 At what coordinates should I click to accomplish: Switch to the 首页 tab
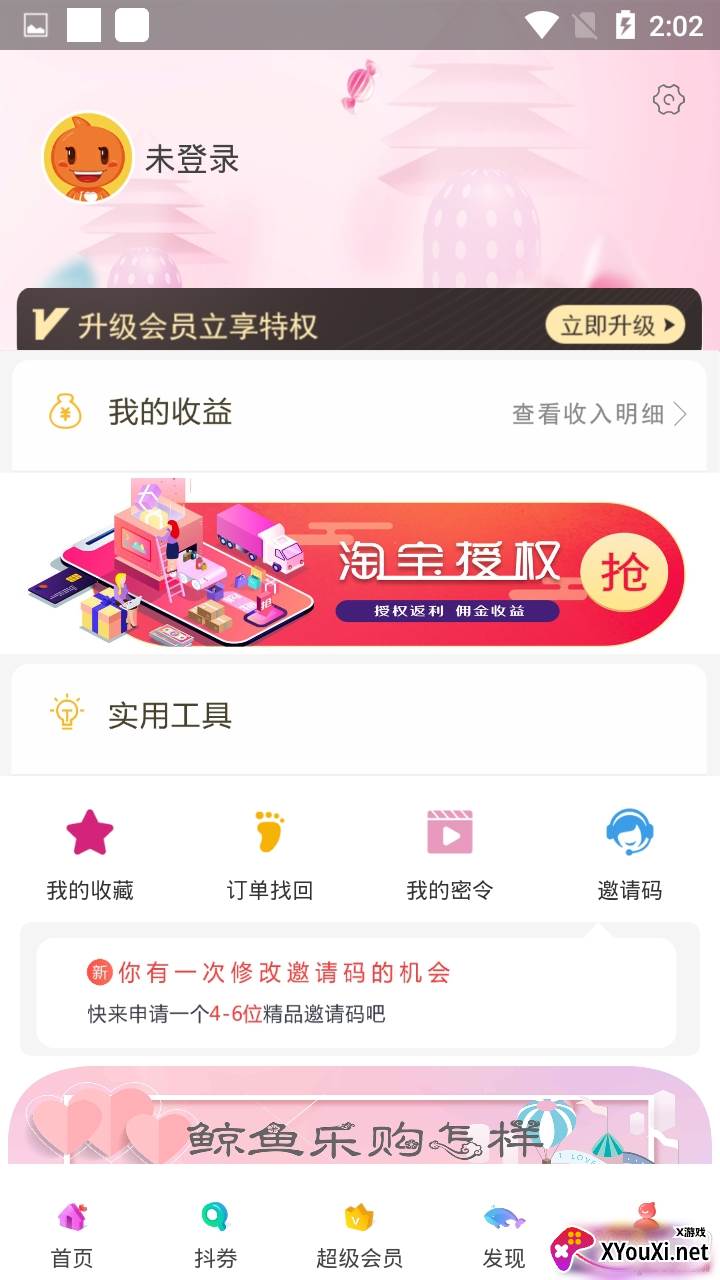click(x=72, y=1236)
